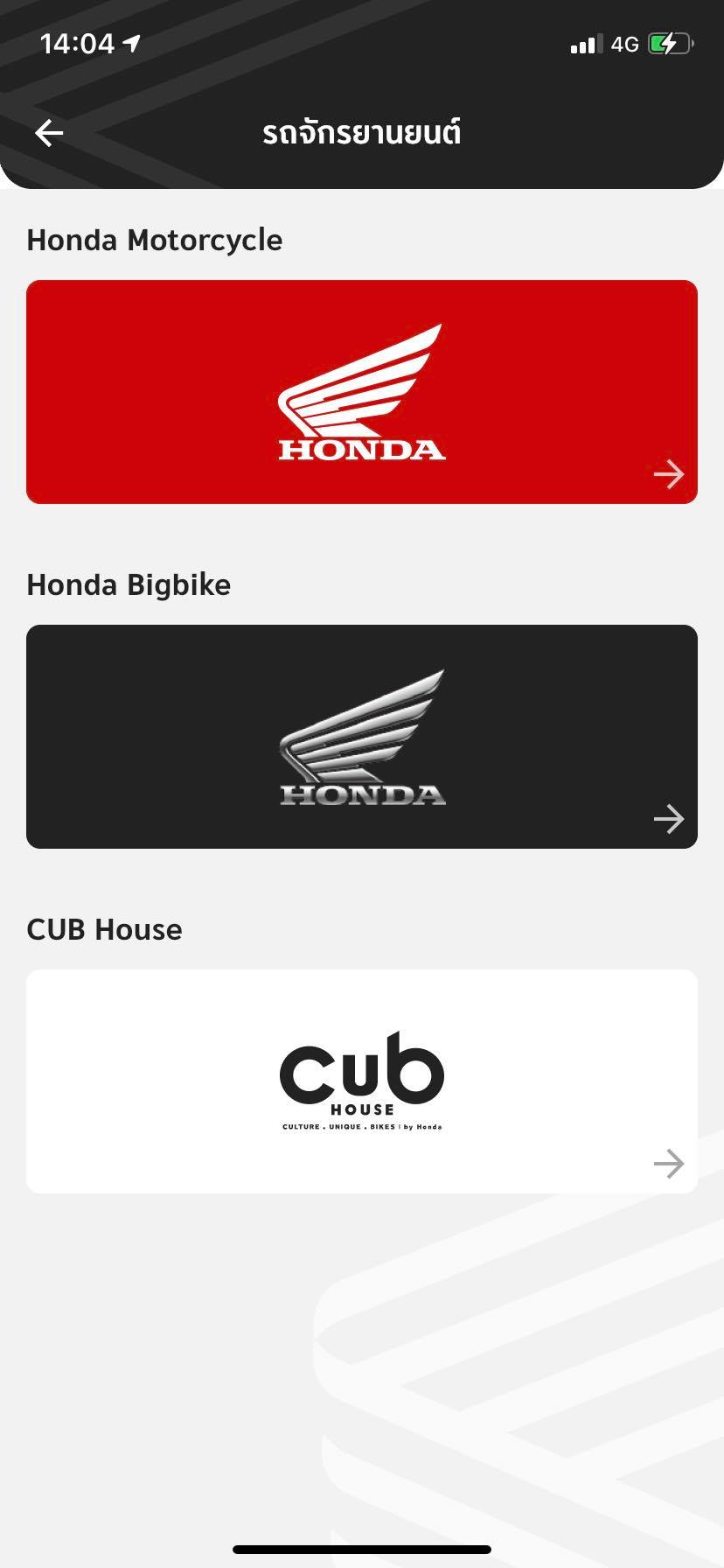Open the CUB House card
Viewport: 724px width, 1568px height.
point(362,1081)
